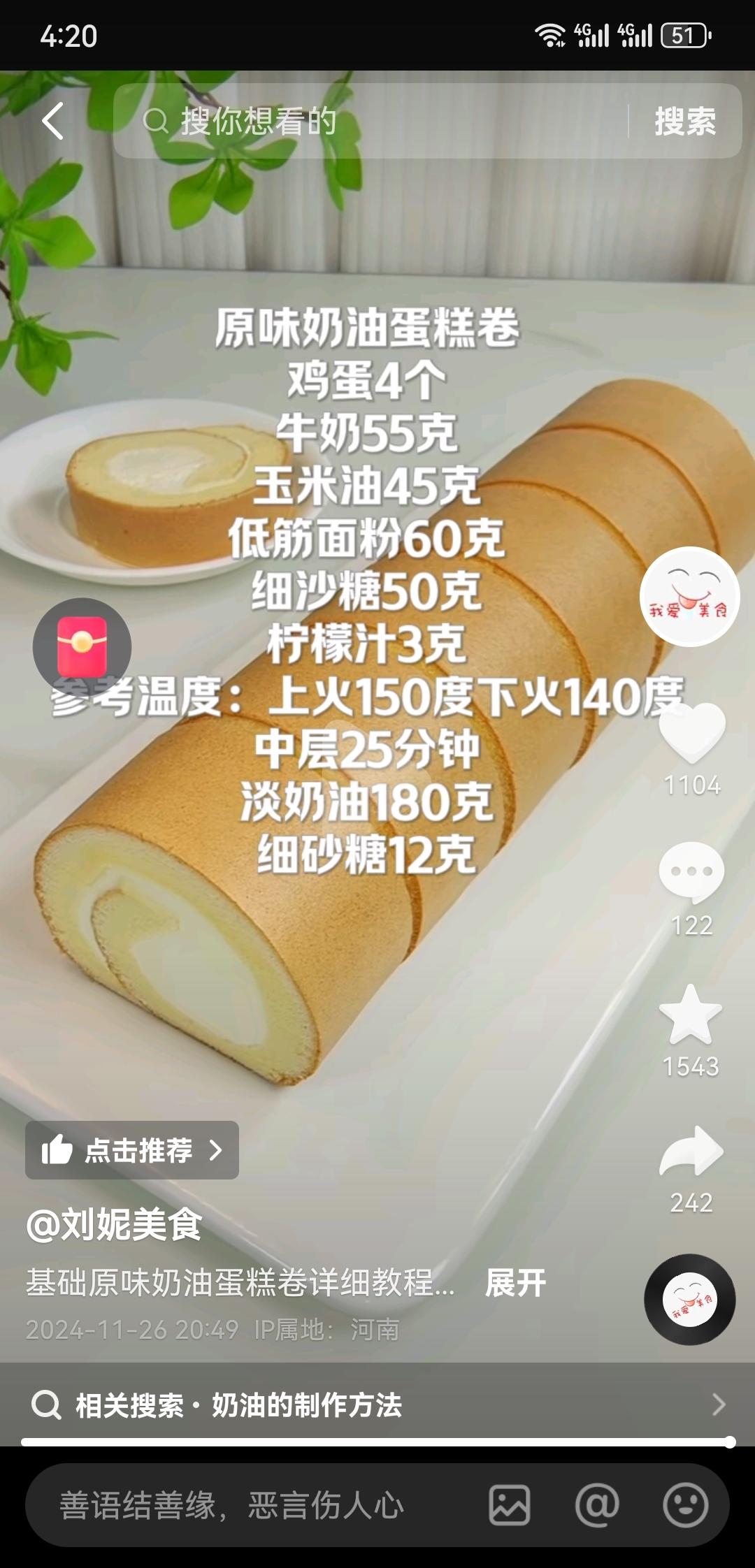The height and width of the screenshot is (1568, 755).
Task: Share the video using the arrow icon
Action: pyautogui.click(x=691, y=1152)
